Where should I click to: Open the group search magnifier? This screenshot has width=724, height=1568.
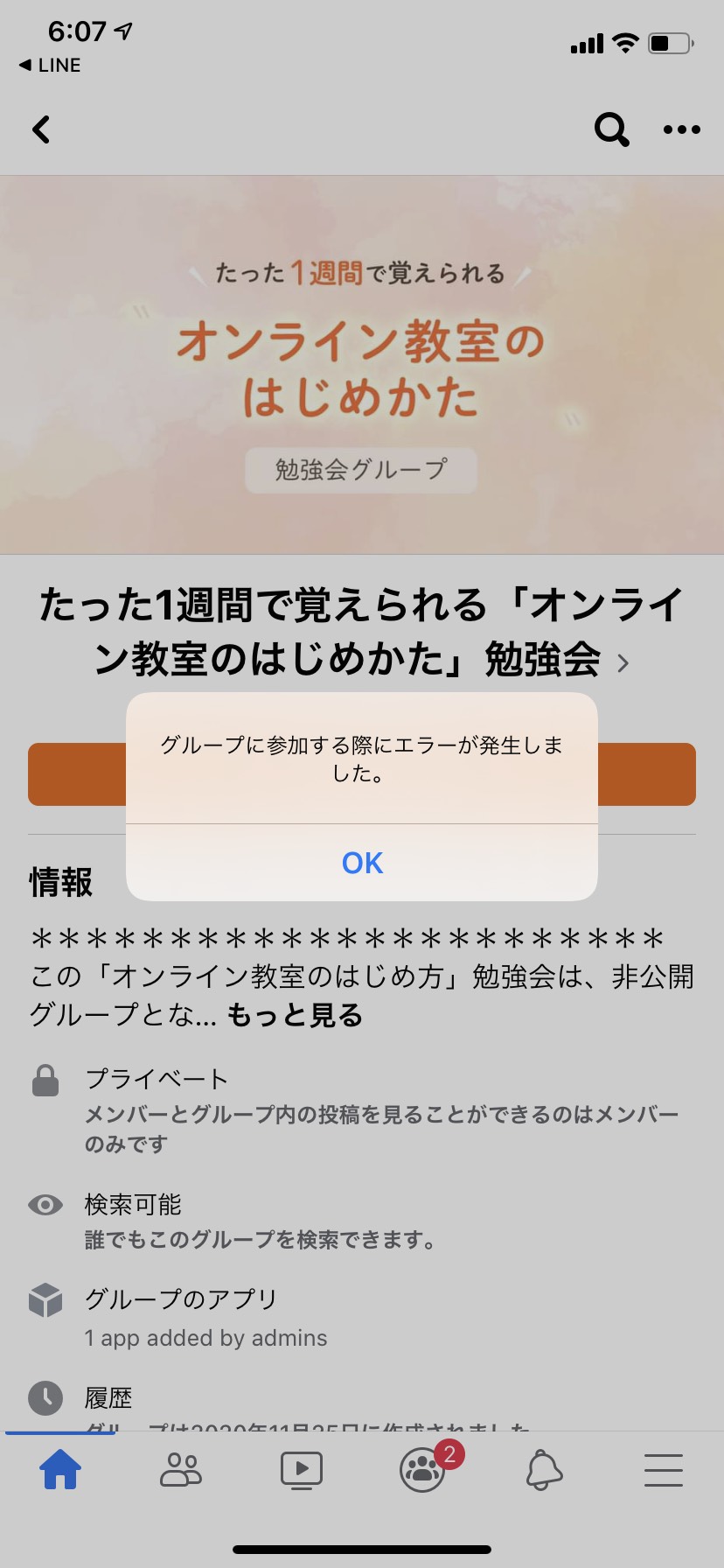pos(611,129)
